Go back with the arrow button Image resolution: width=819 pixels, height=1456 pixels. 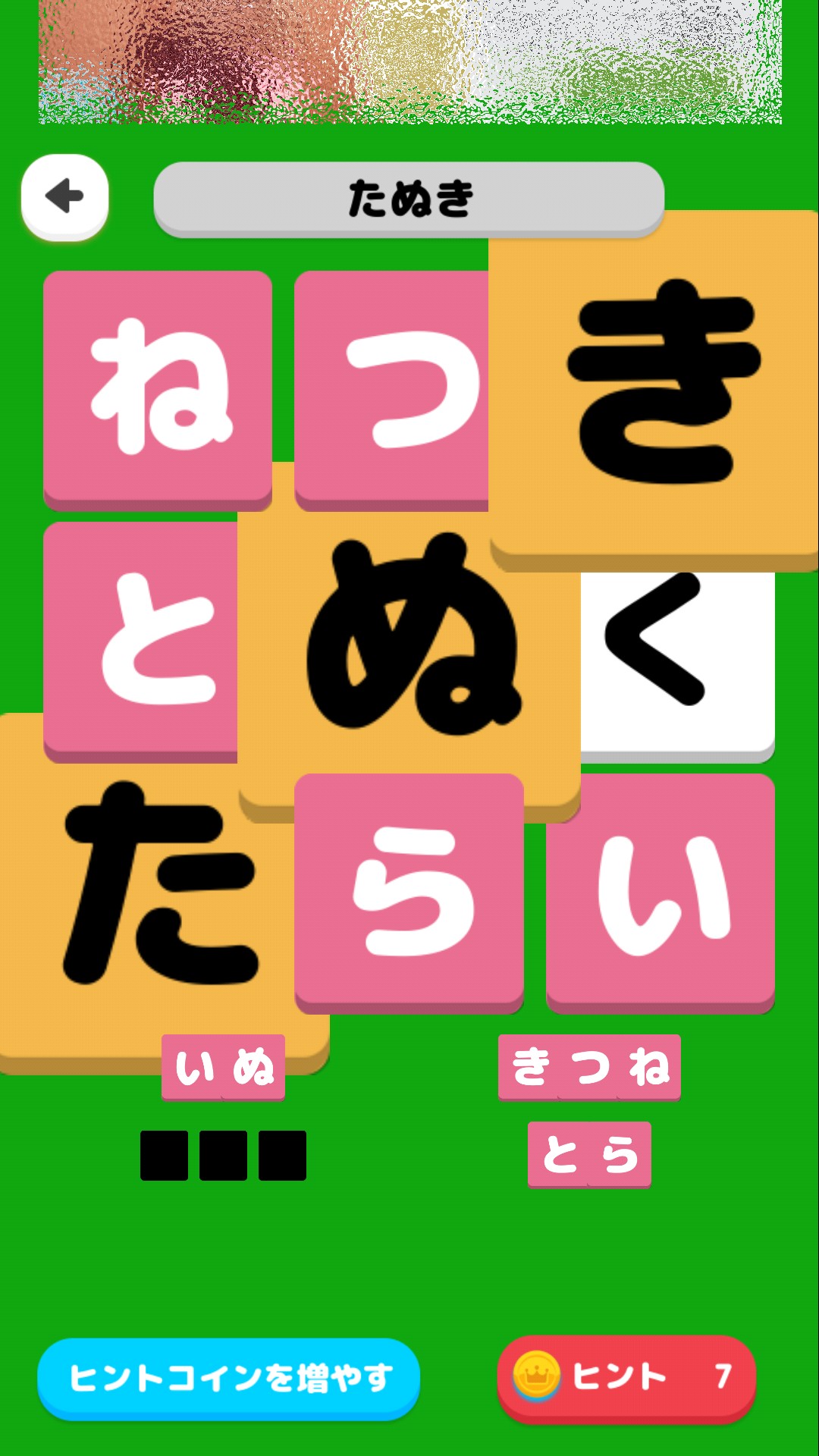pos(65,197)
